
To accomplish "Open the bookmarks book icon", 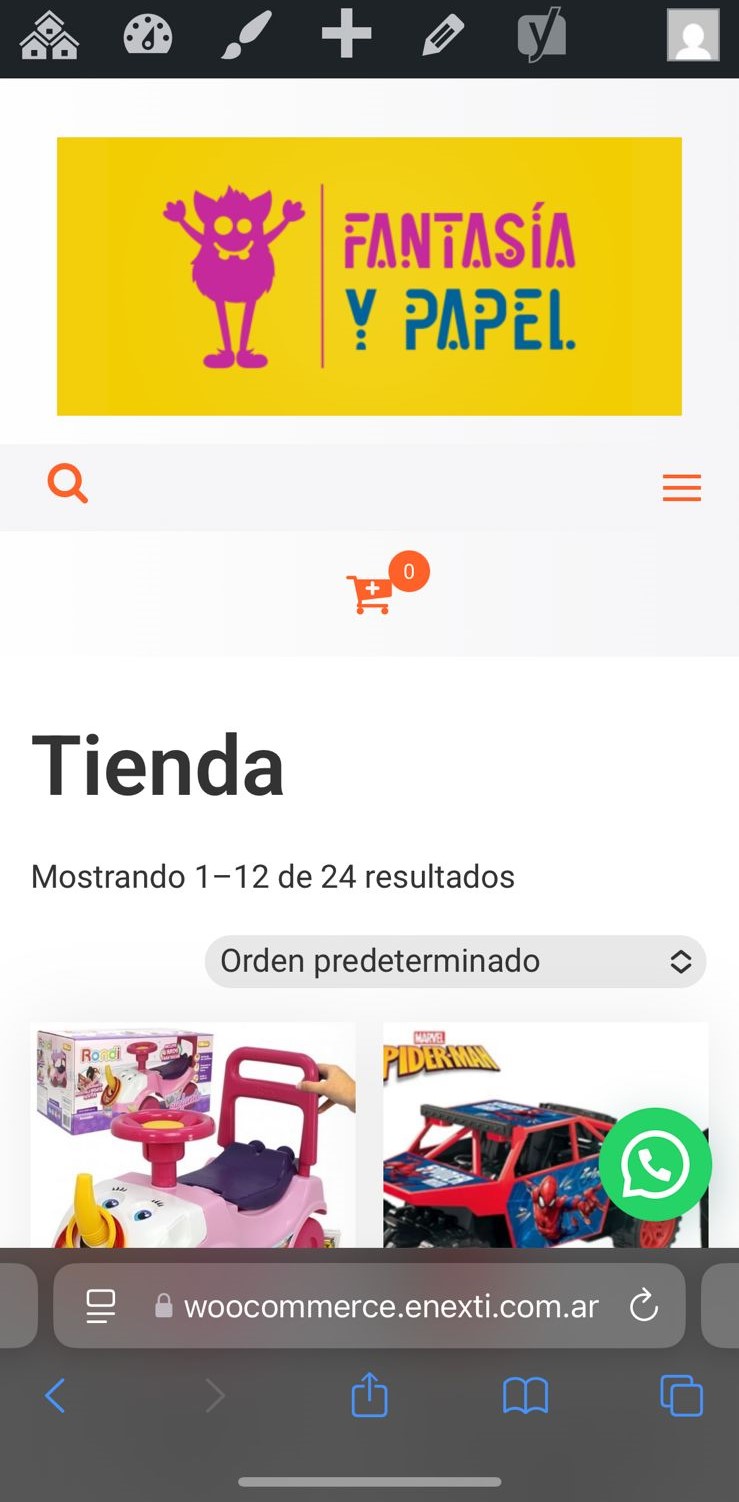I will click(x=525, y=1395).
